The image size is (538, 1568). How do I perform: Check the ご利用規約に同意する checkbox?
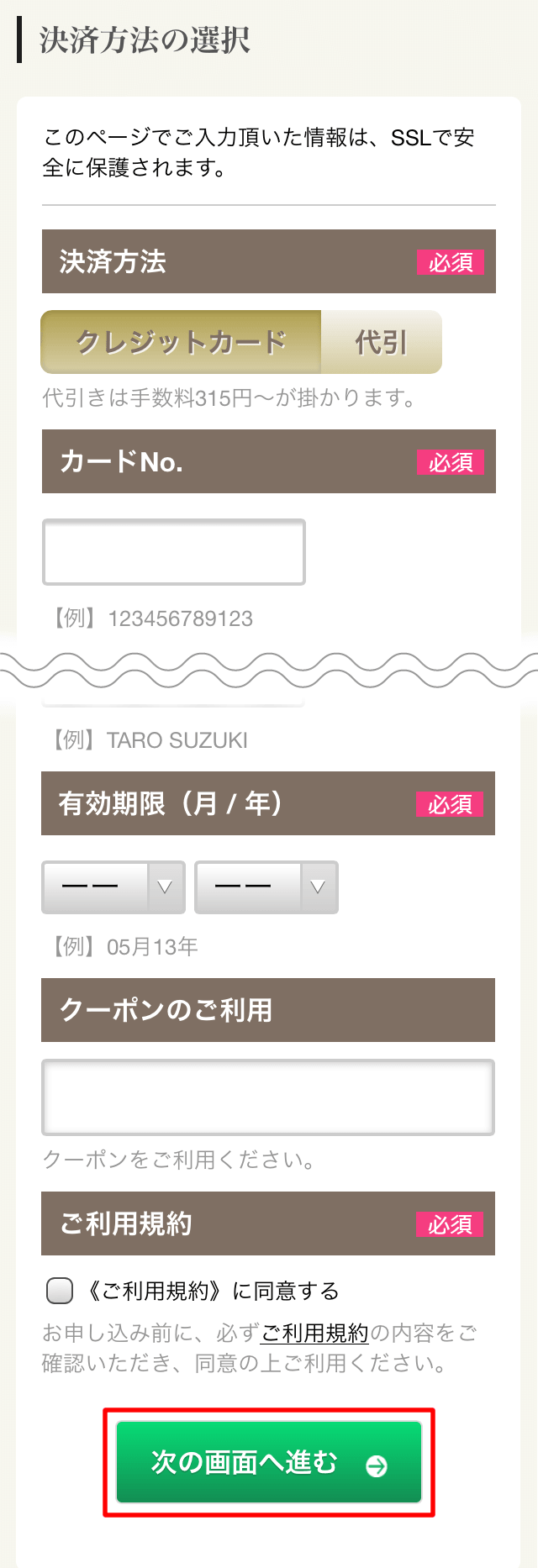[x=60, y=1290]
